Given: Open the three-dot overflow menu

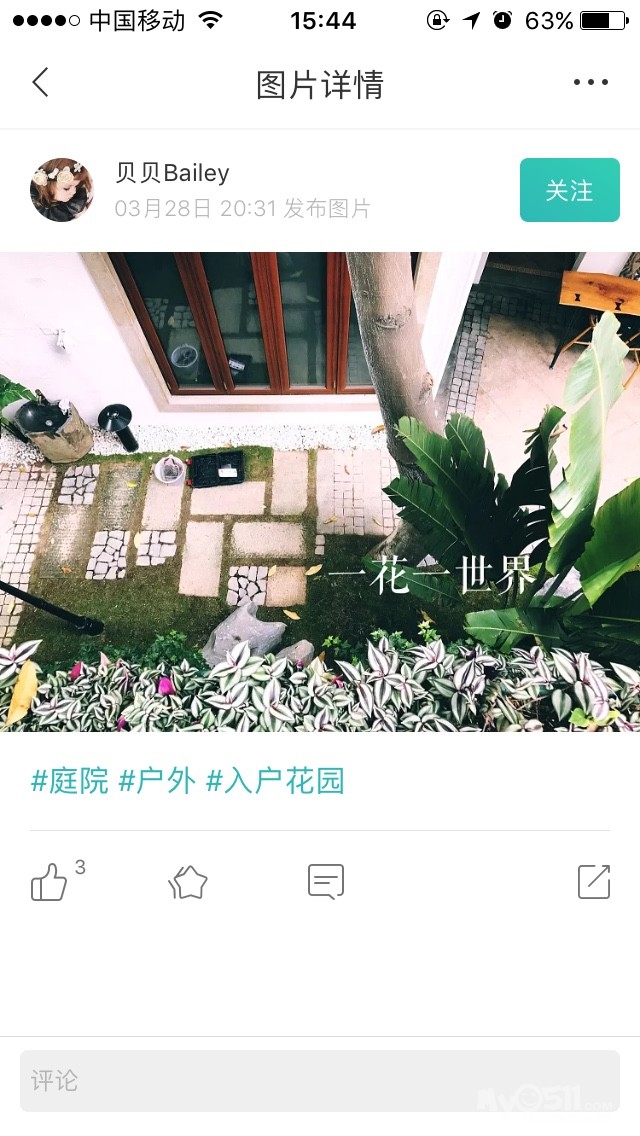Looking at the screenshot, I should 591,82.
